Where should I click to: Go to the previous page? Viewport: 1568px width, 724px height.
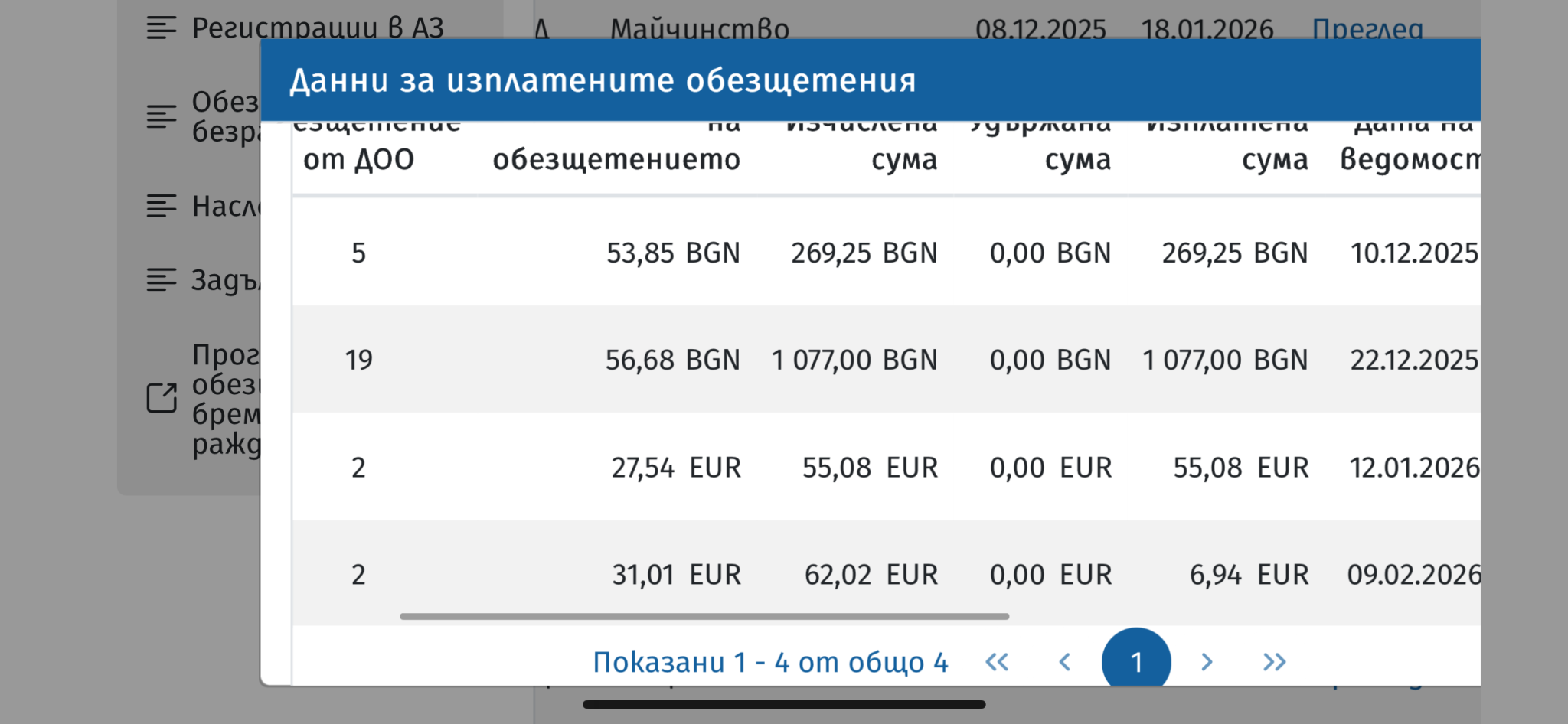pyautogui.click(x=1064, y=662)
